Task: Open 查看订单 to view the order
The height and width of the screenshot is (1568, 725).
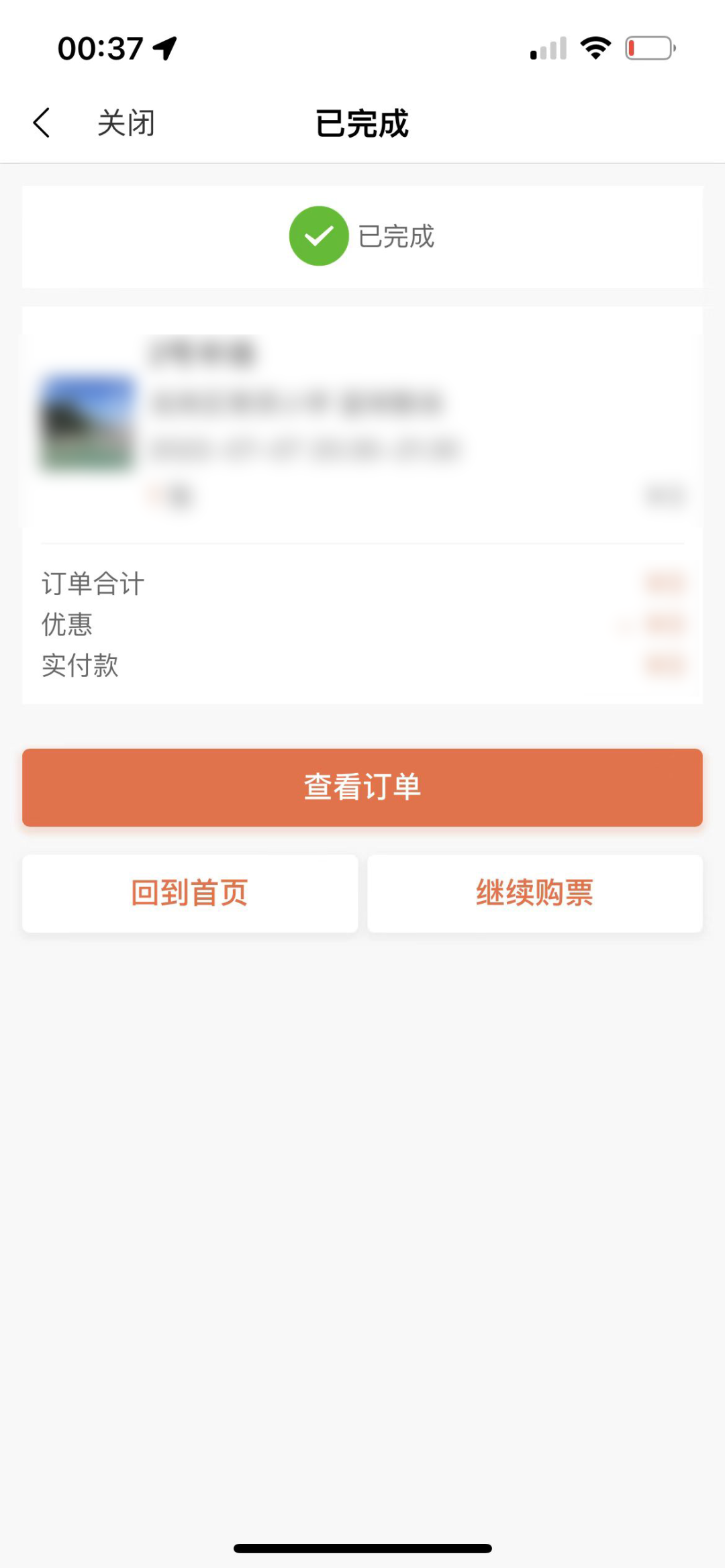Action: pos(362,787)
